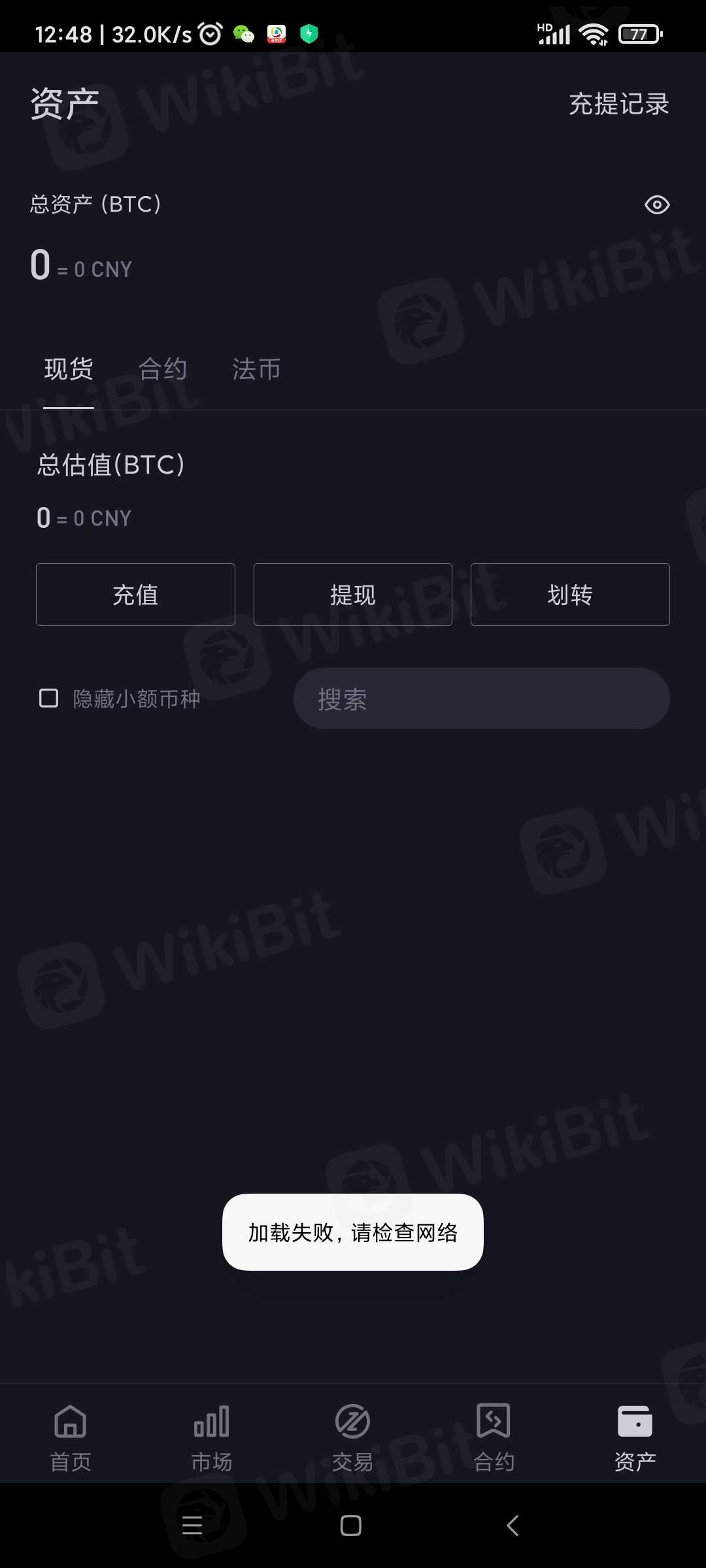Screen dimensions: 706x1568
Task: Tap the 提现 withdraw button
Action: pyautogui.click(x=353, y=595)
